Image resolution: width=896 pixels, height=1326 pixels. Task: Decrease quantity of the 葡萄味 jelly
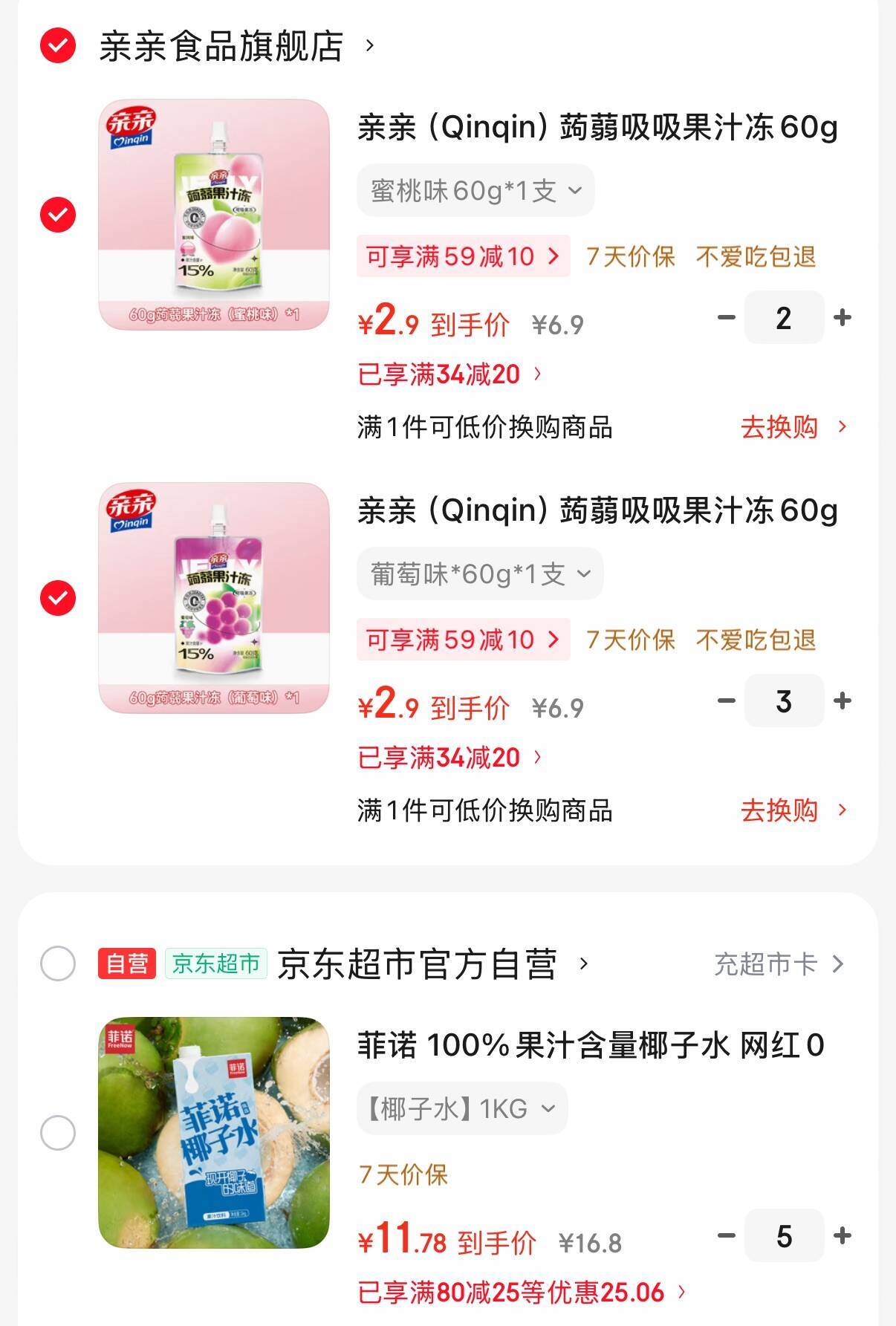pyautogui.click(x=726, y=701)
